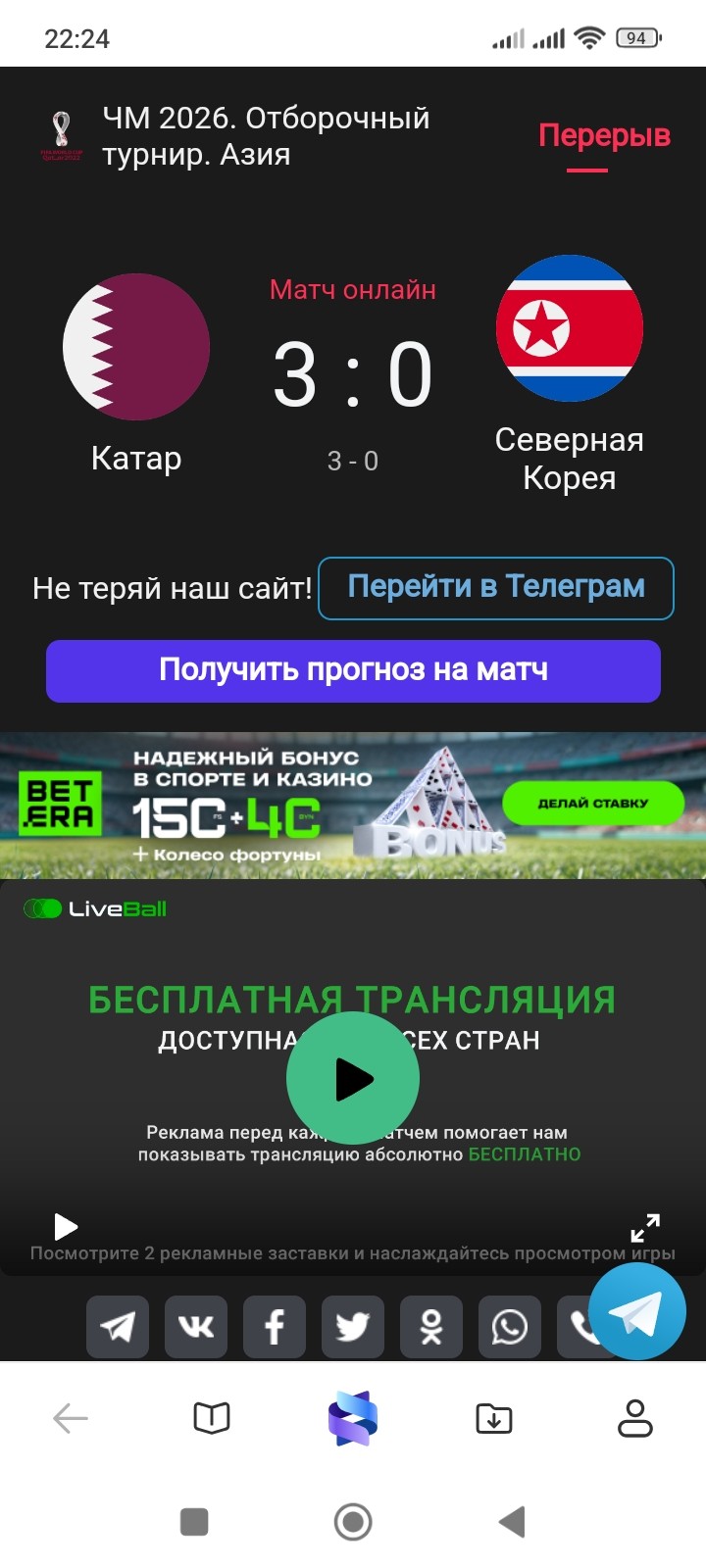Open the browser's downloads
The width and height of the screenshot is (706, 1568).
point(494,1418)
